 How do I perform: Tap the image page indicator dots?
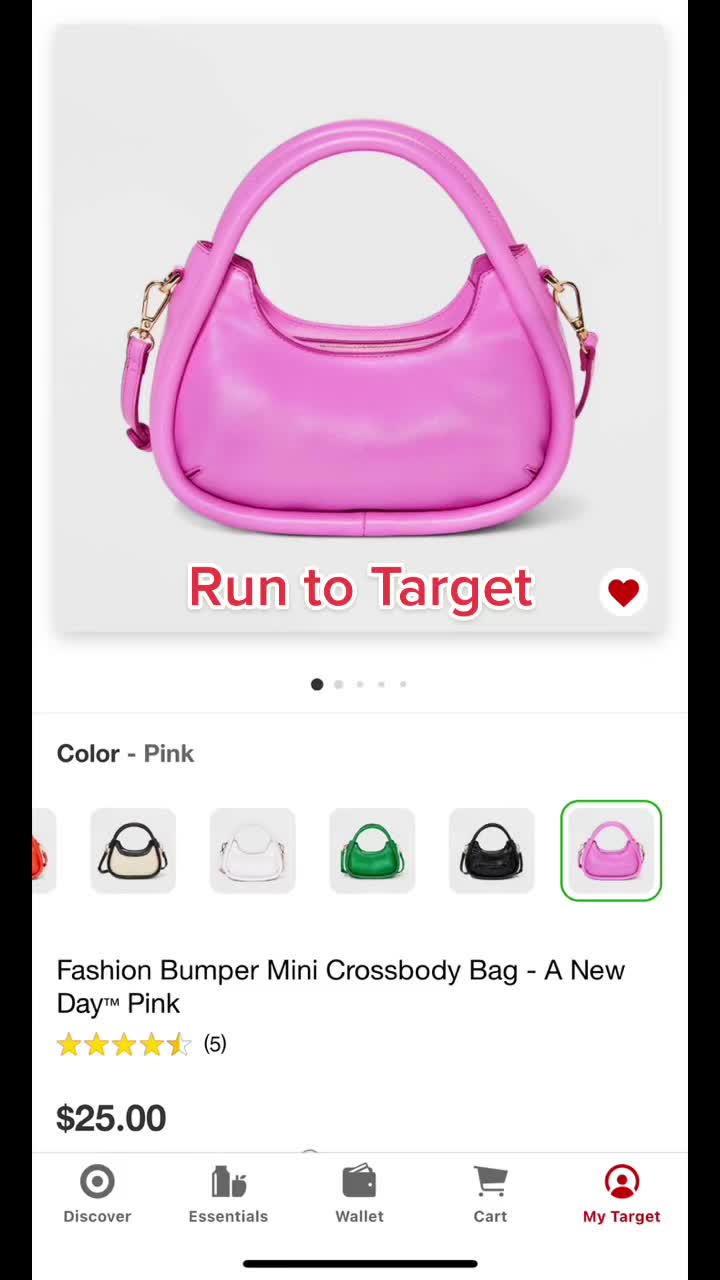[x=360, y=684]
